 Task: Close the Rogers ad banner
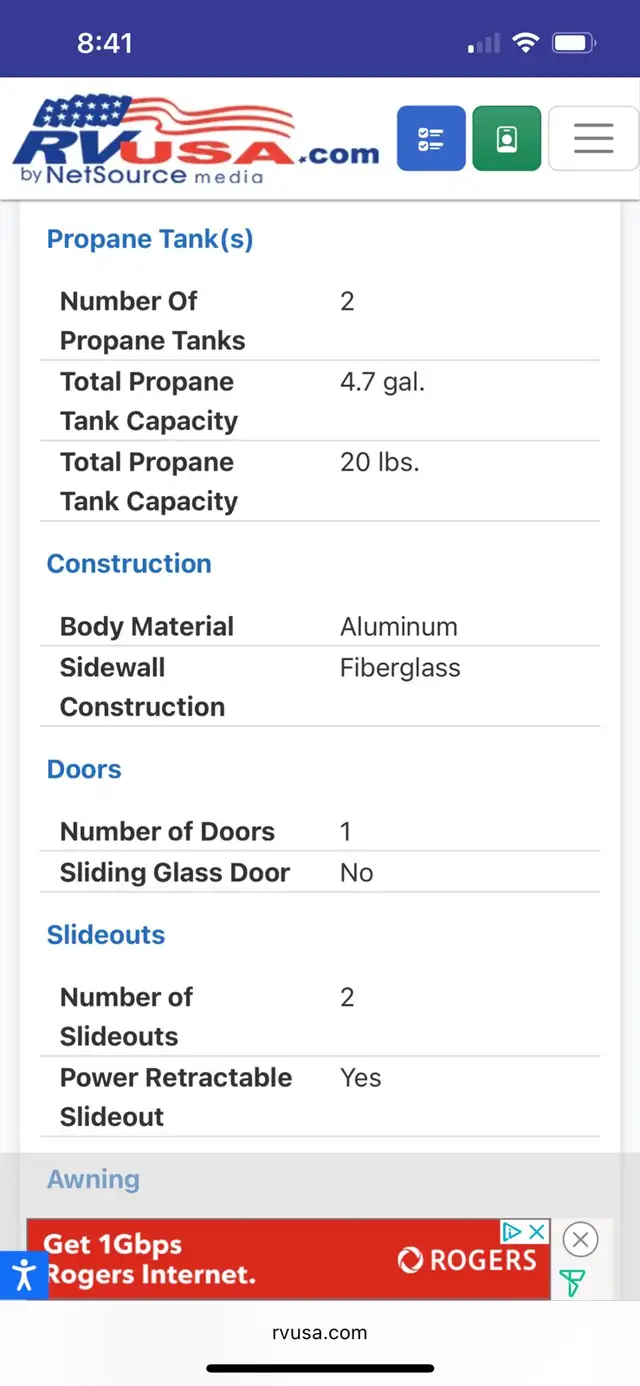580,1240
